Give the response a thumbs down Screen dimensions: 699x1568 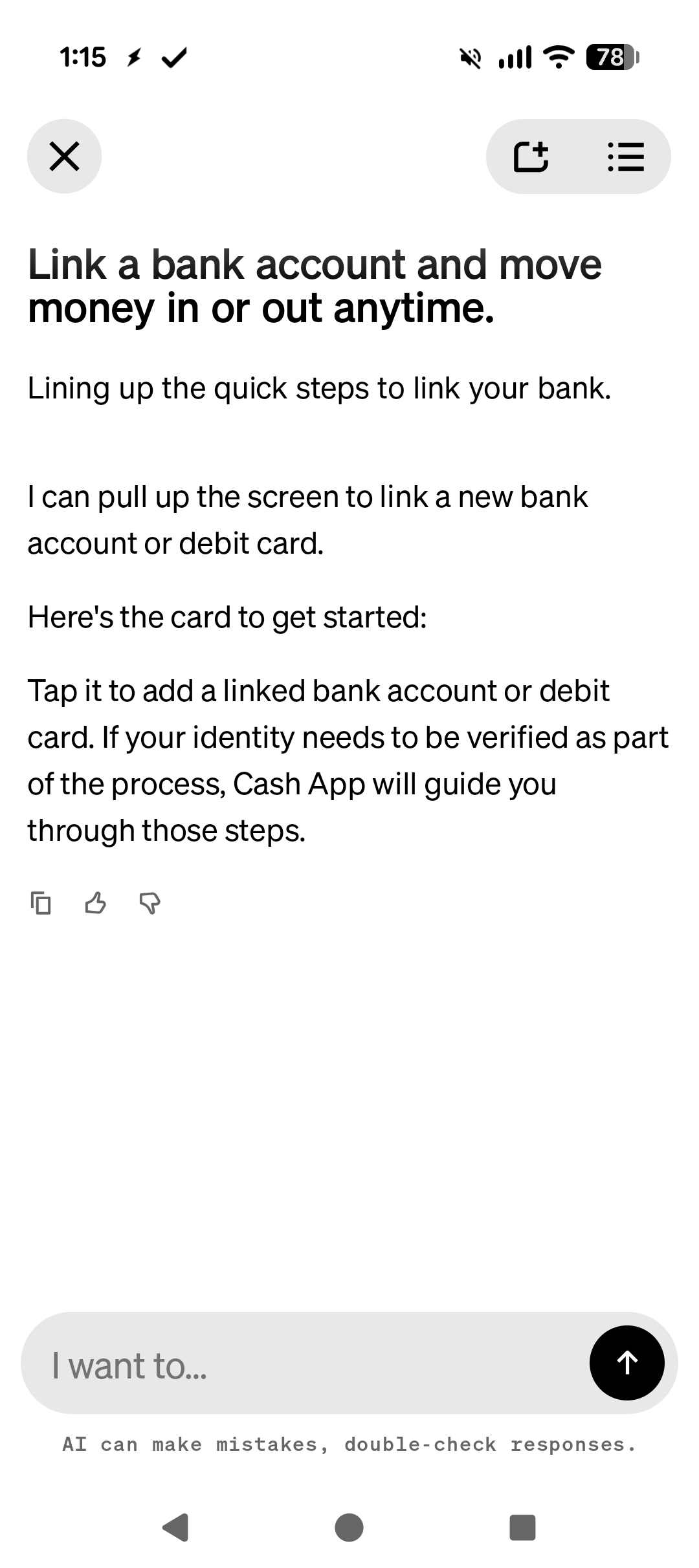click(x=150, y=902)
